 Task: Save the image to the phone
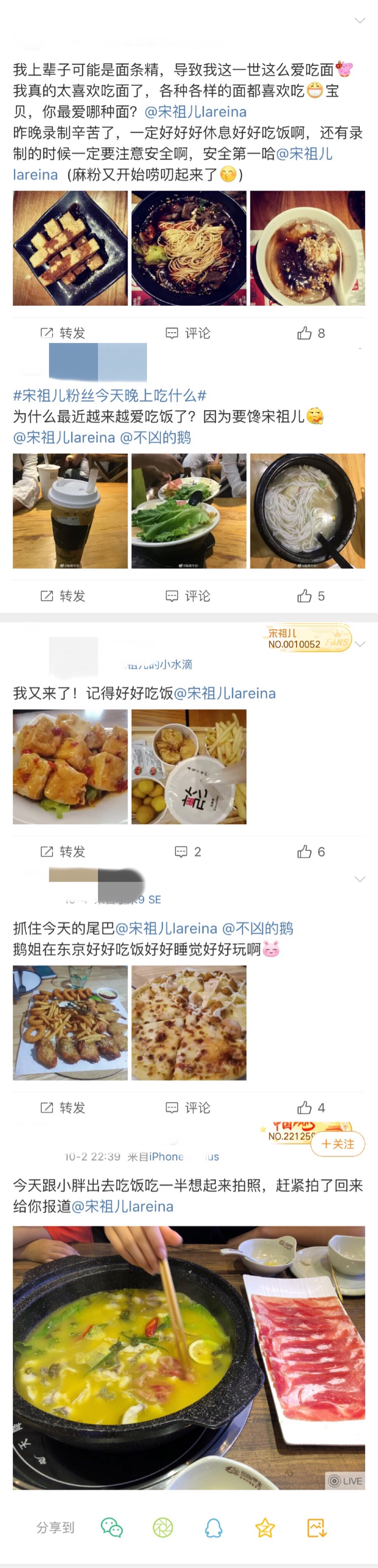pos(317,1526)
